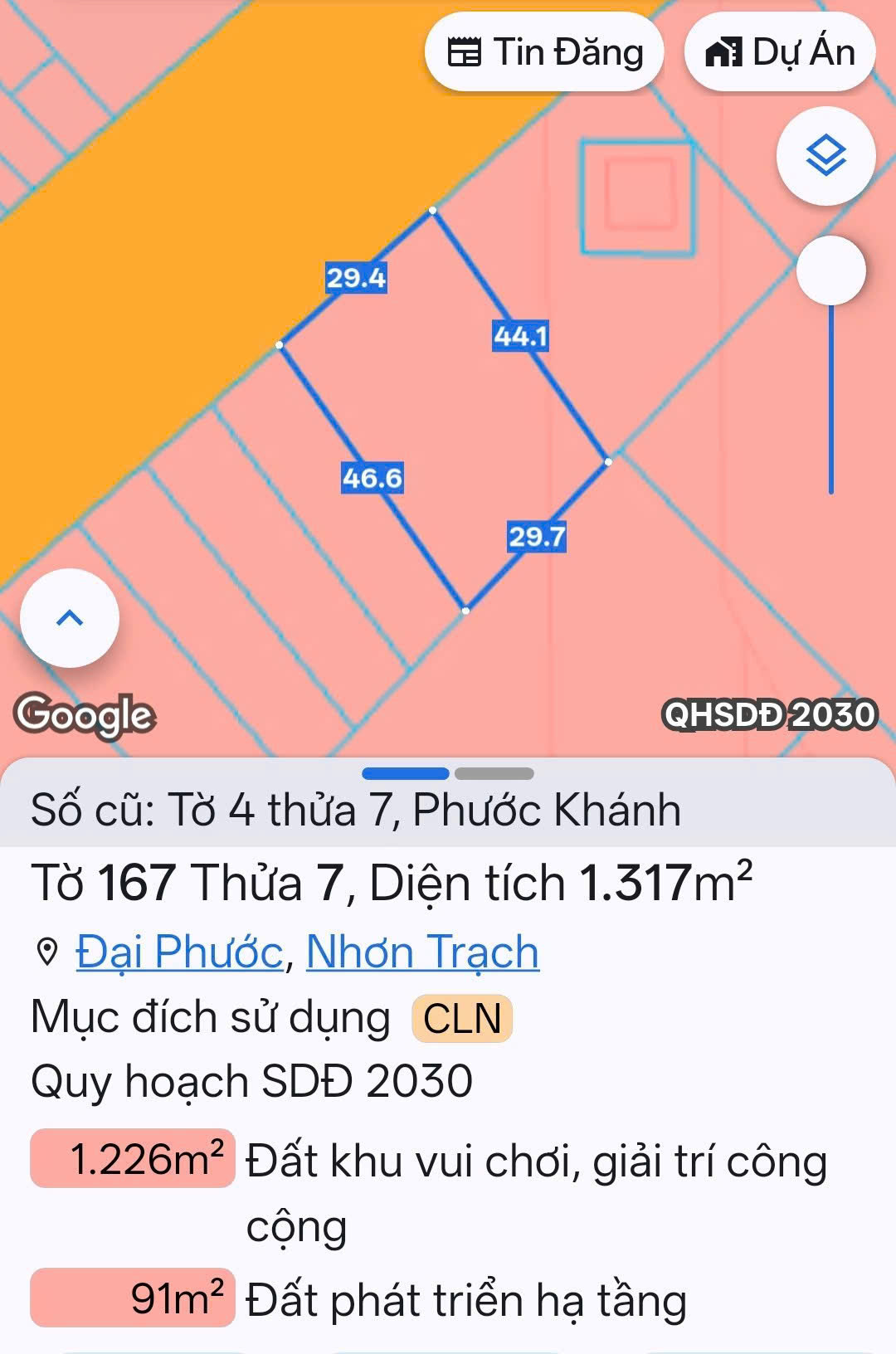
Task: Switch to the second info page indicator
Action: pos(494,773)
